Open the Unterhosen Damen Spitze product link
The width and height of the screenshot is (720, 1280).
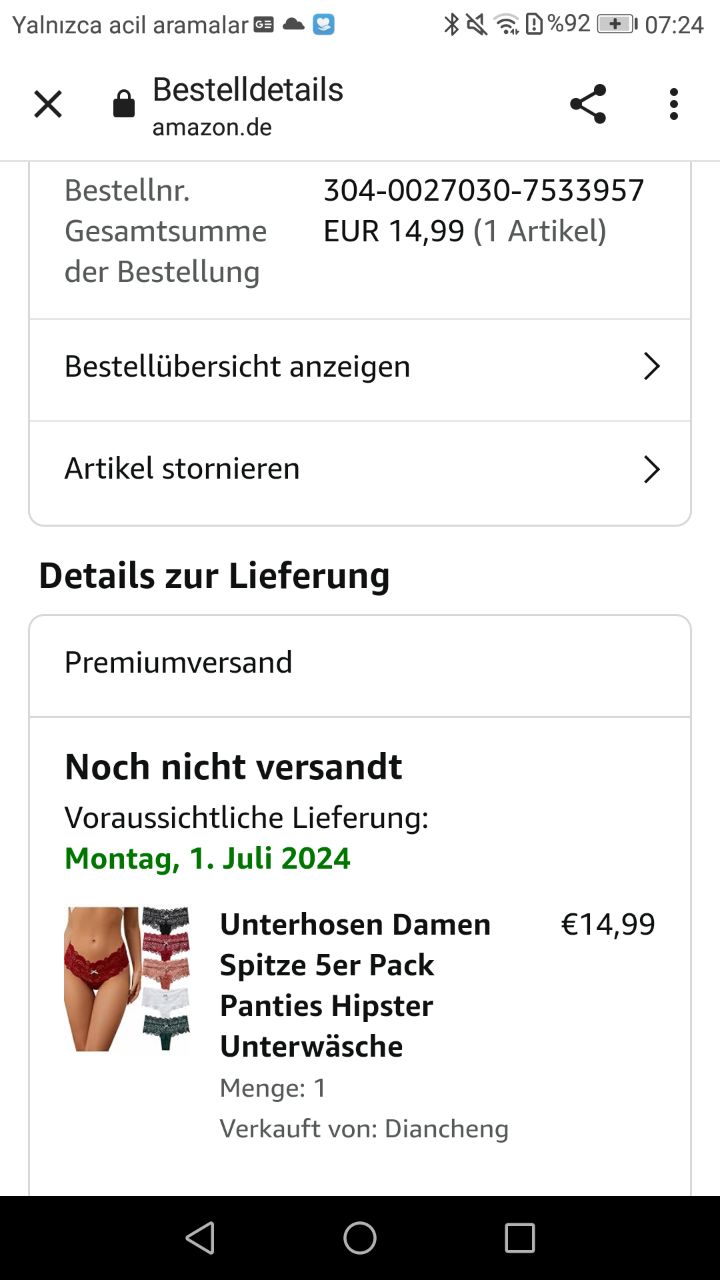(x=355, y=985)
